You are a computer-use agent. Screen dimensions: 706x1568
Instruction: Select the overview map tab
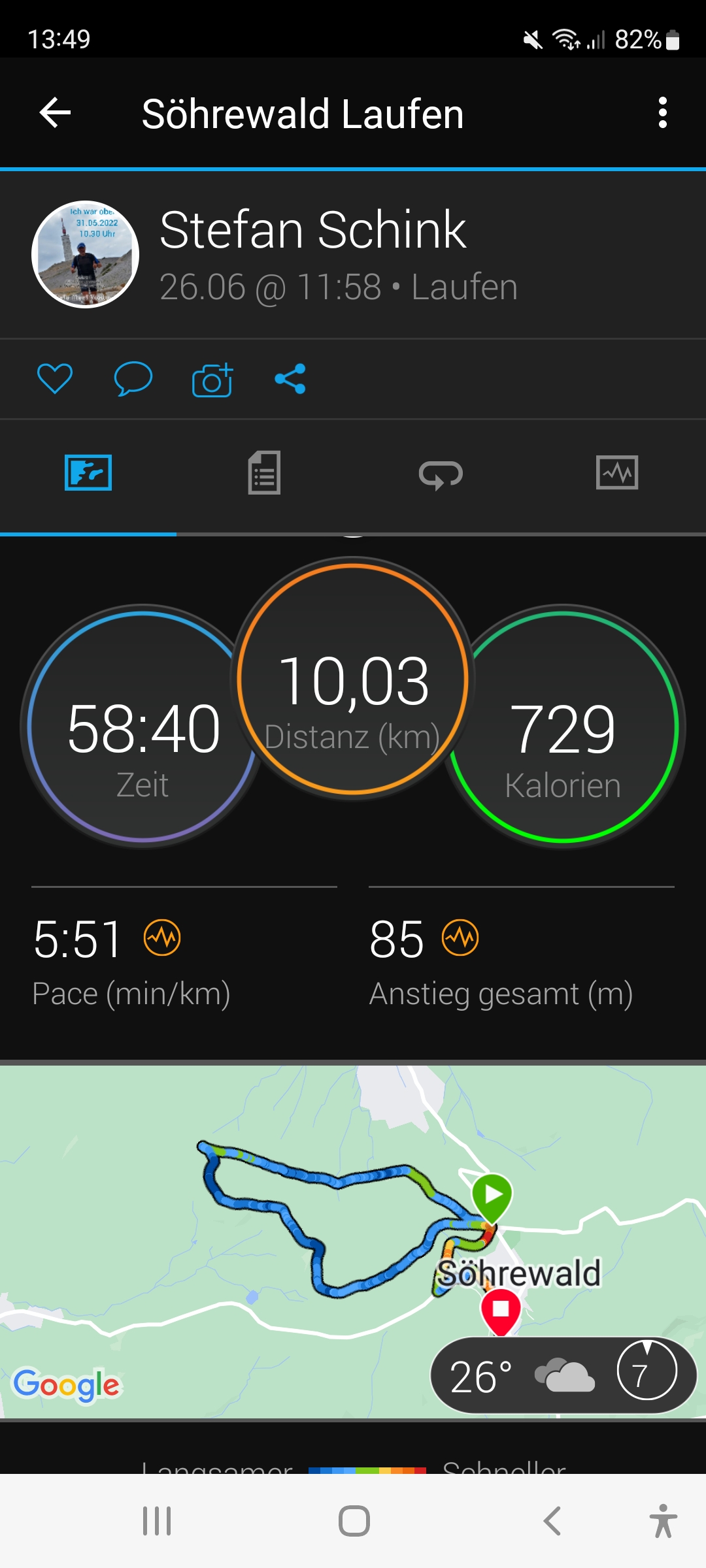pos(88,473)
